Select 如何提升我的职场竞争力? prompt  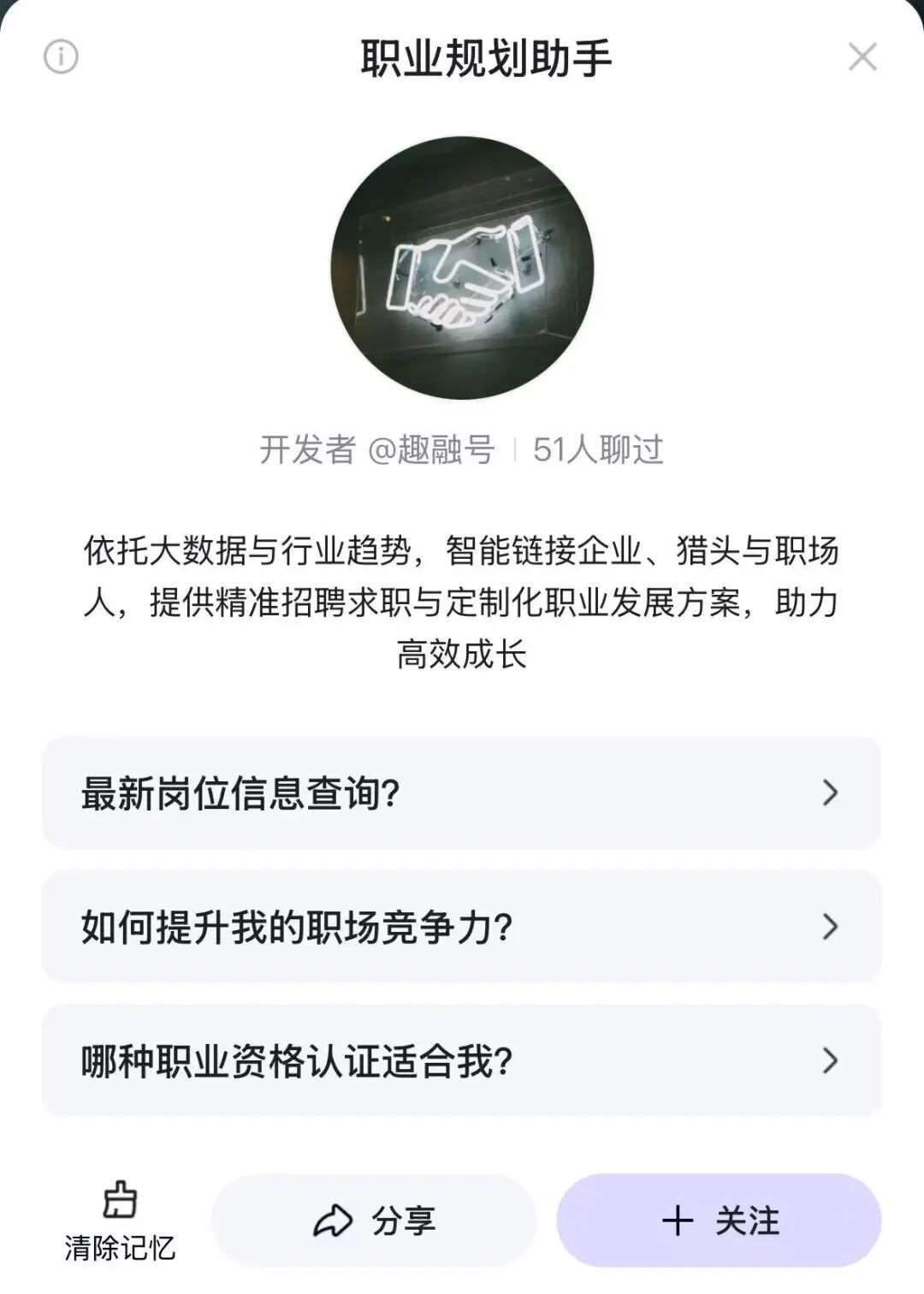(461, 927)
